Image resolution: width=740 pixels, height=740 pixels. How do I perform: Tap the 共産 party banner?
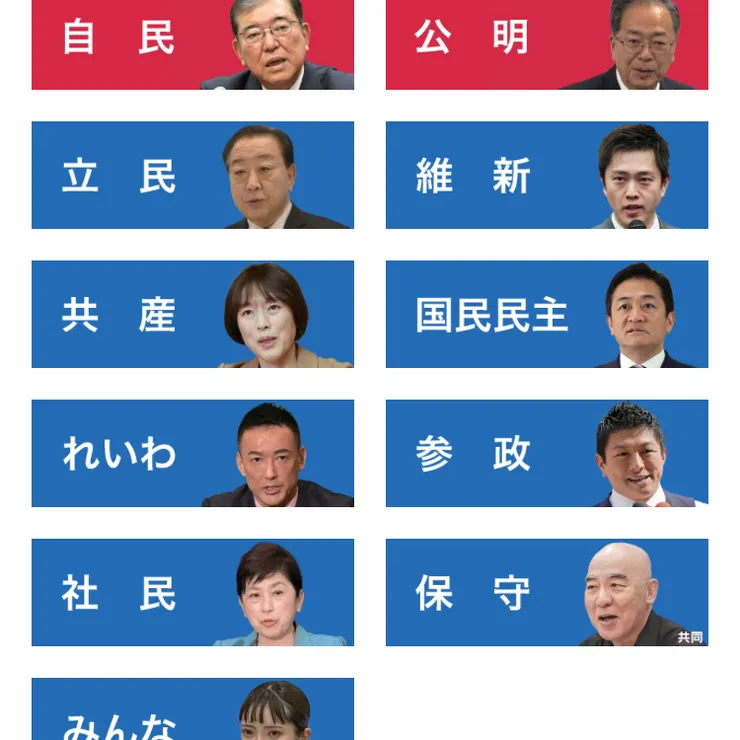tap(192, 314)
